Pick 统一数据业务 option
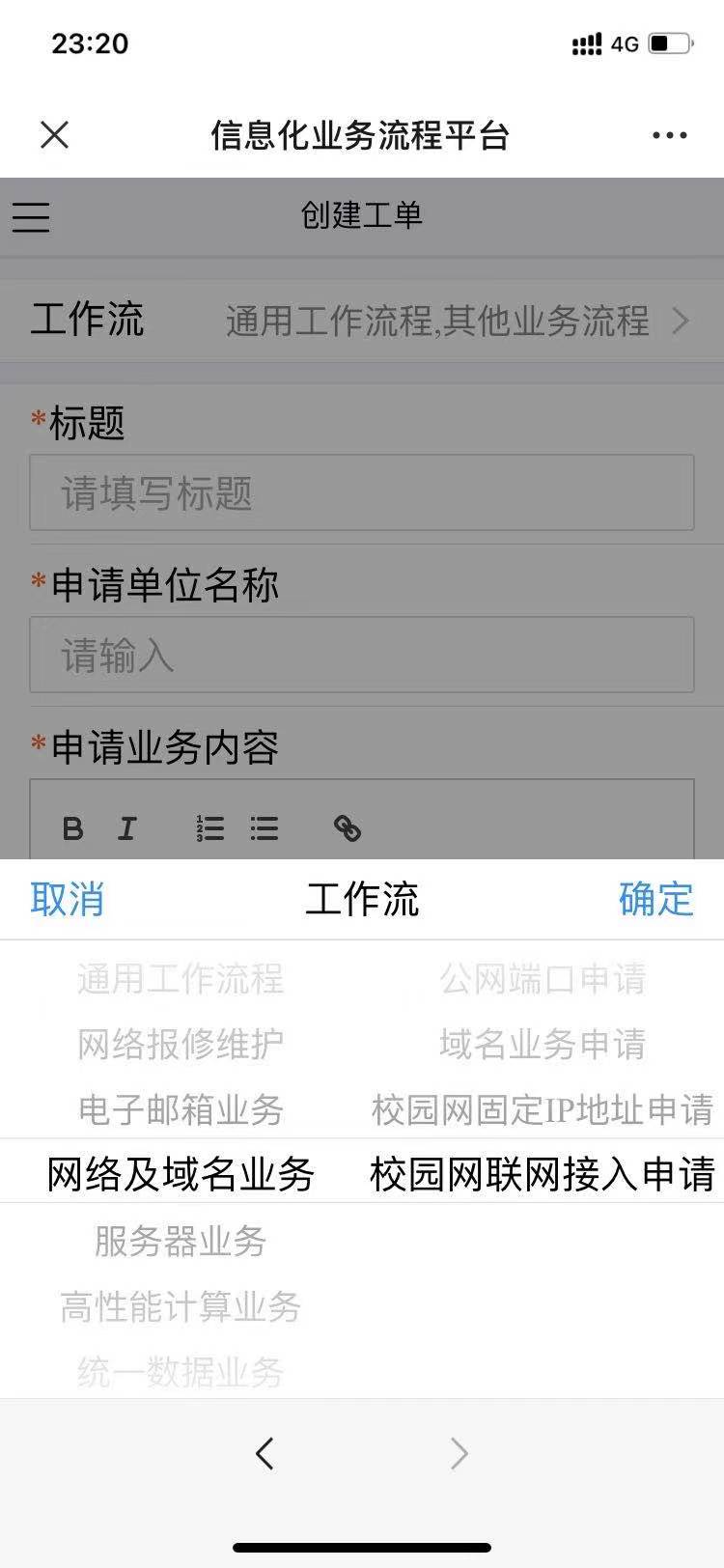The image size is (724, 1568). click(181, 1371)
